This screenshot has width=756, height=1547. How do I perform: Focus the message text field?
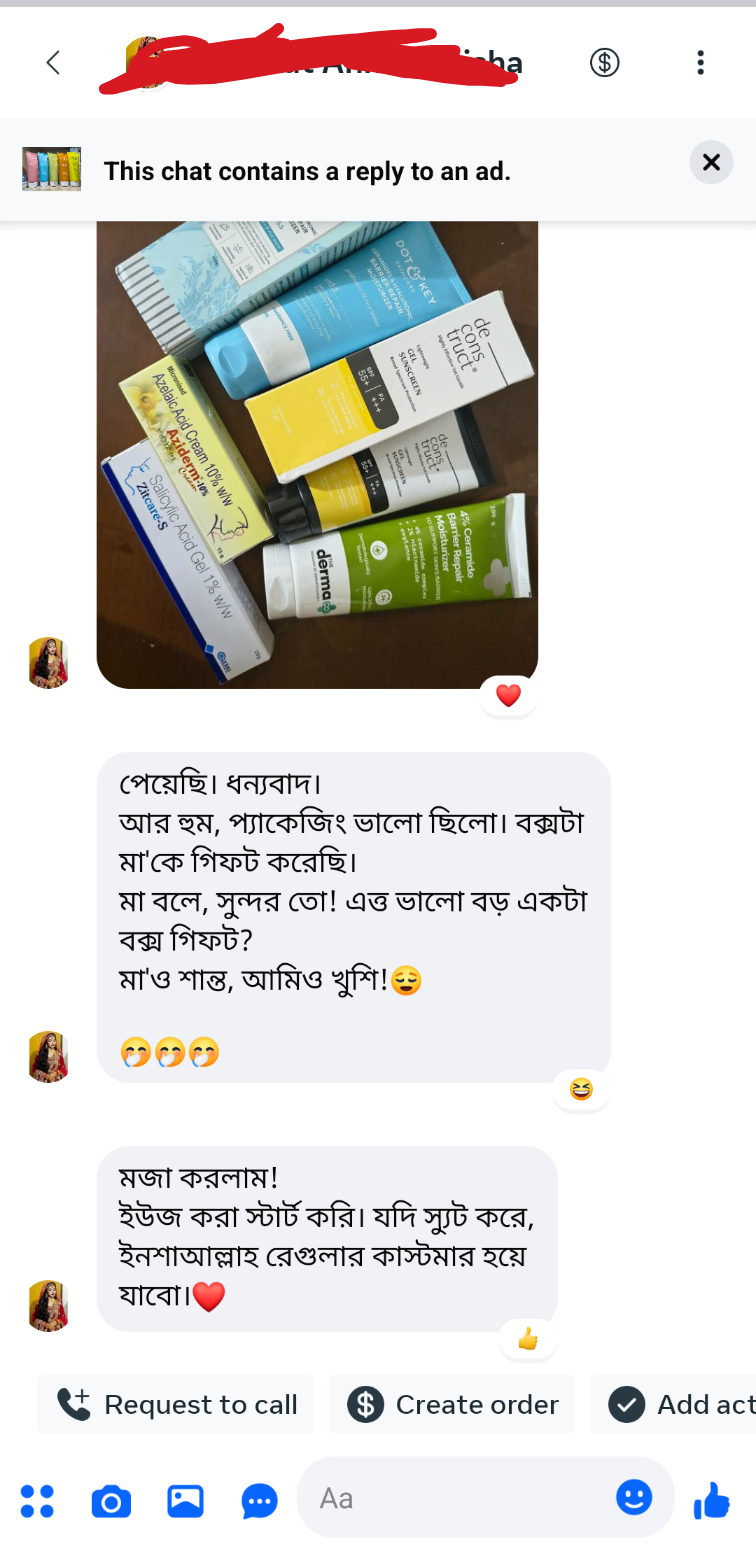pyautogui.click(x=460, y=1498)
